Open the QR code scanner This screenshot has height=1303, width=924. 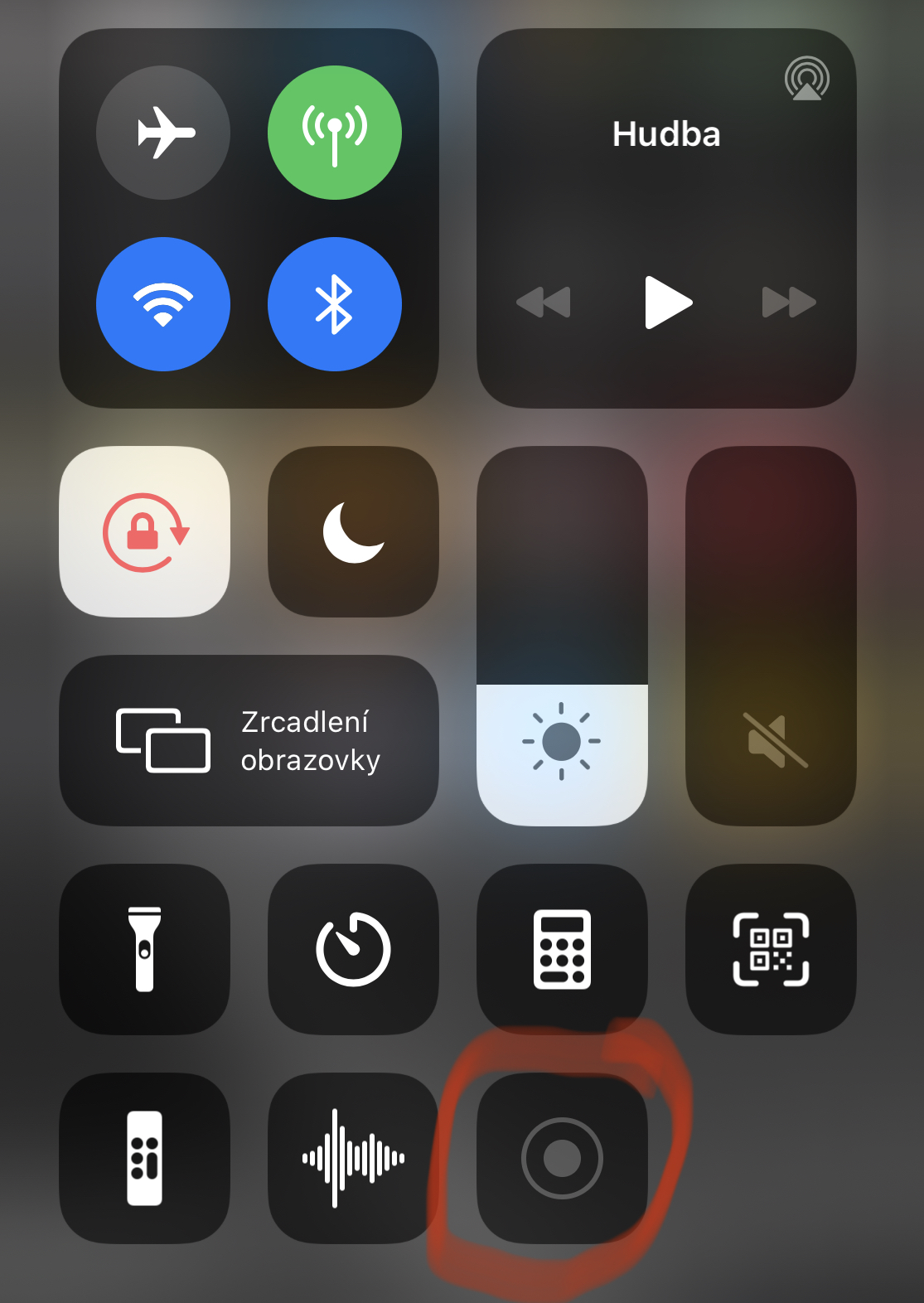click(x=771, y=949)
